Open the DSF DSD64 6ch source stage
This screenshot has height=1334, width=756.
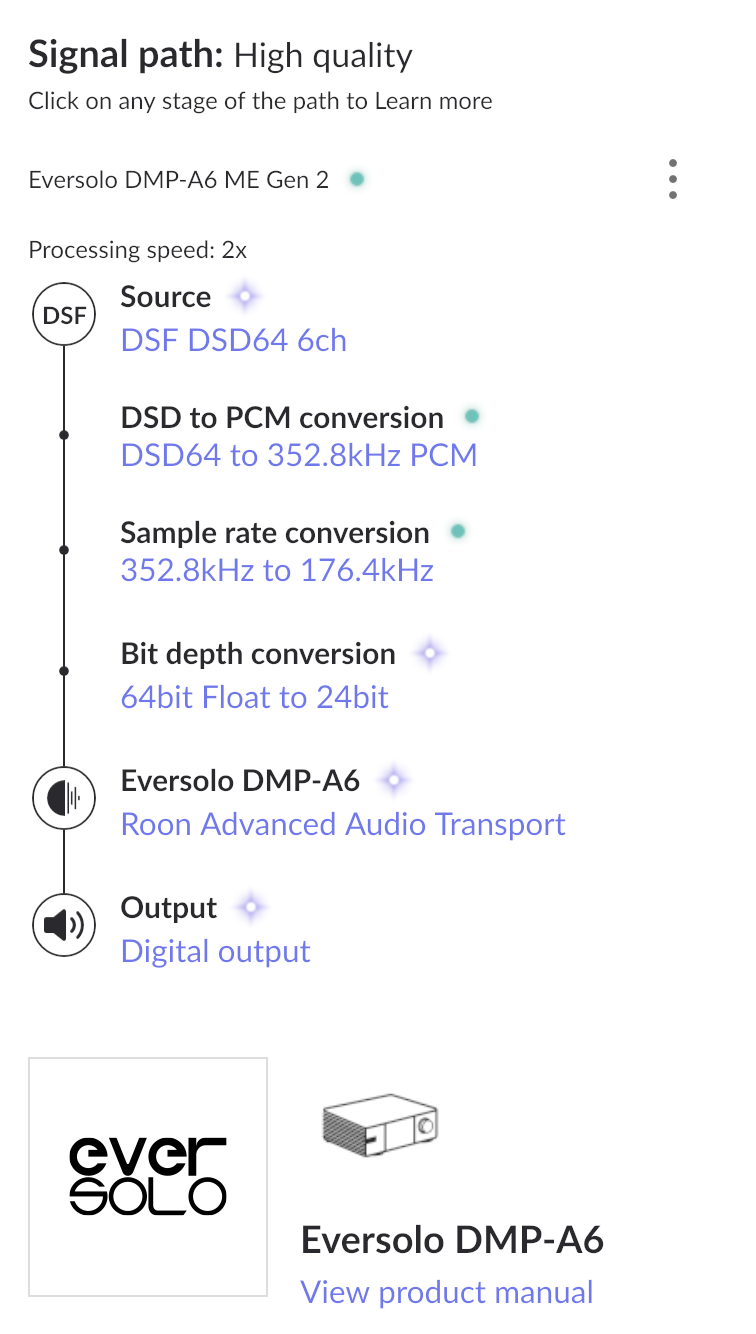(x=234, y=340)
